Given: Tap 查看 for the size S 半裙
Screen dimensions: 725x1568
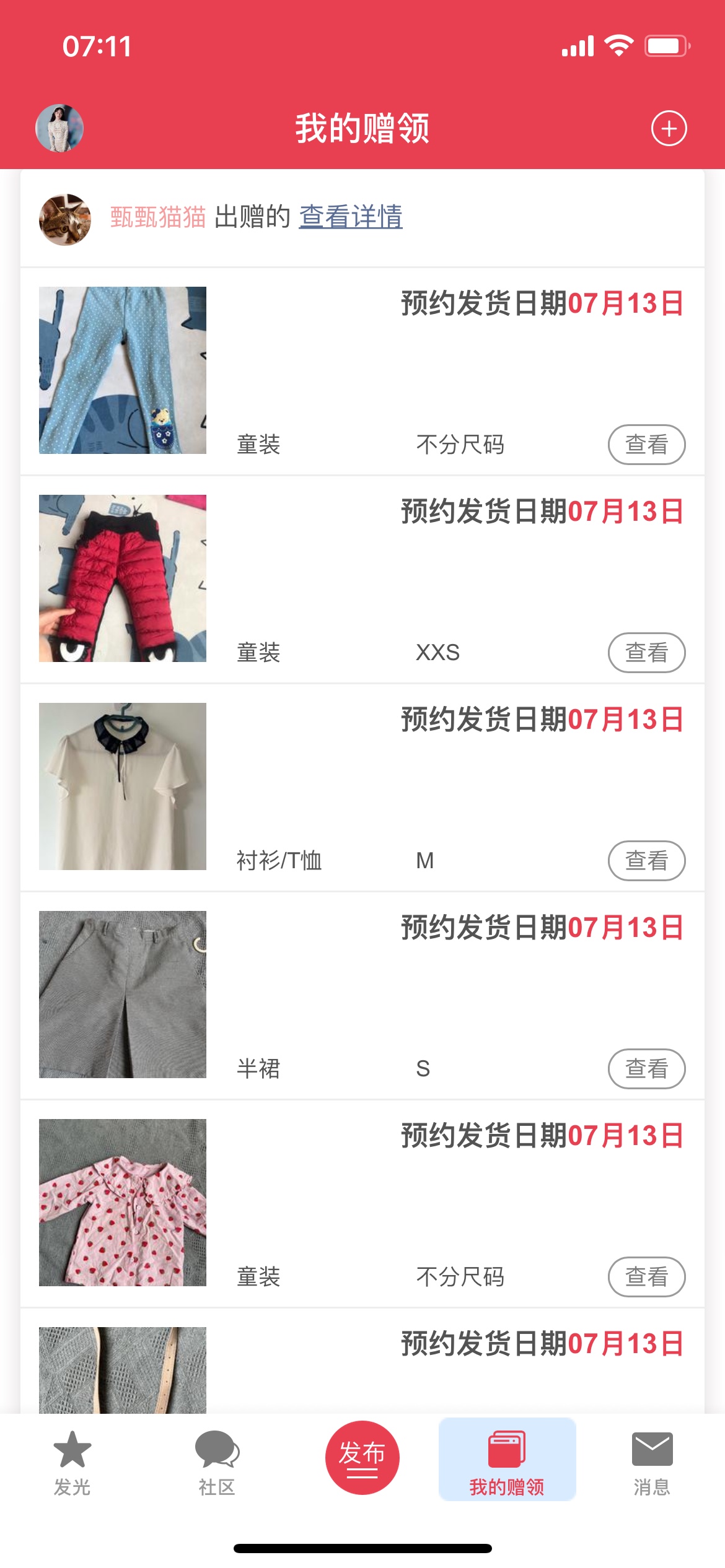Looking at the screenshot, I should (x=646, y=1069).
